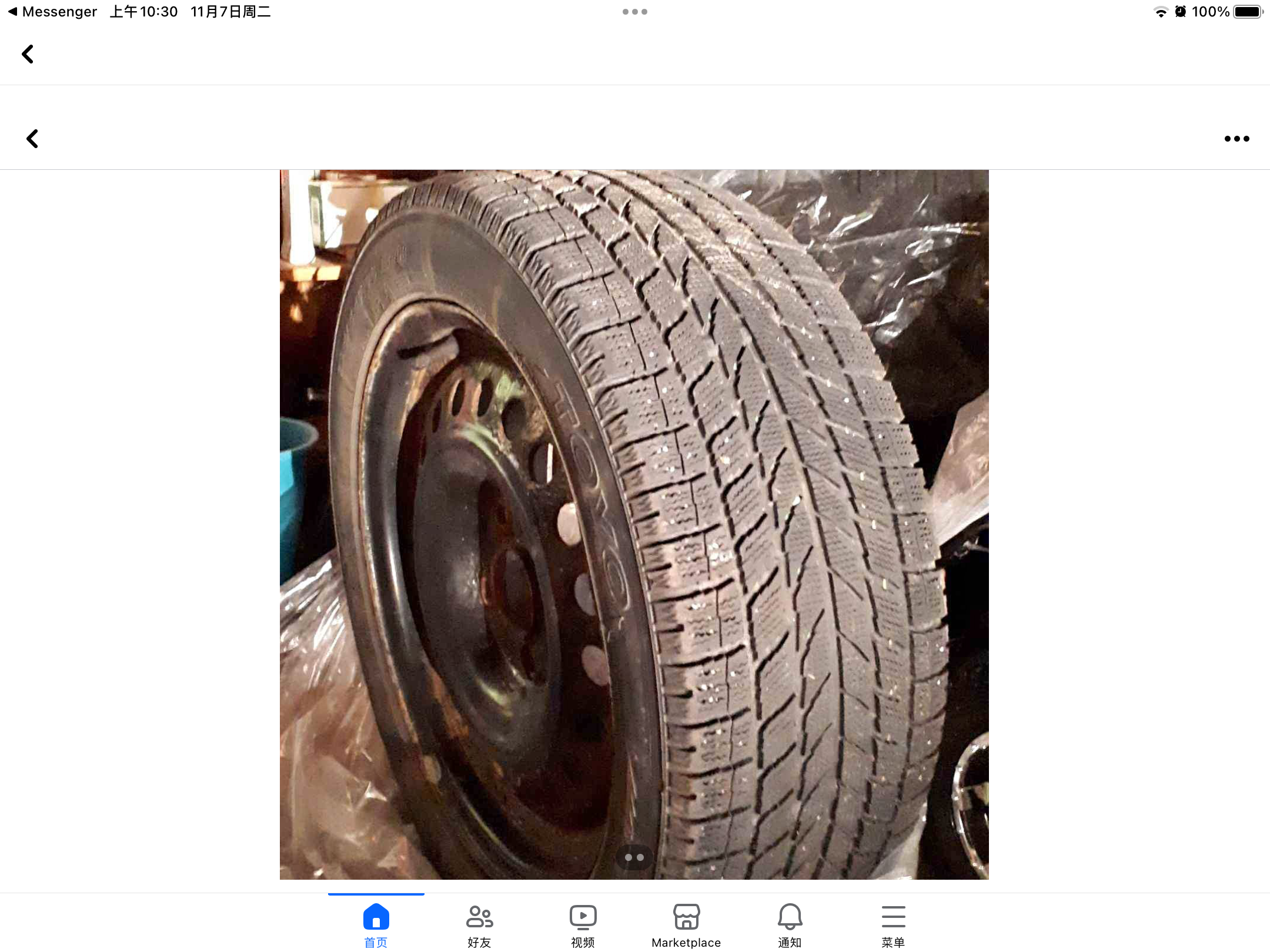Go back from the upper navigation bar
This screenshot has height=952, width=1270.
28,54
